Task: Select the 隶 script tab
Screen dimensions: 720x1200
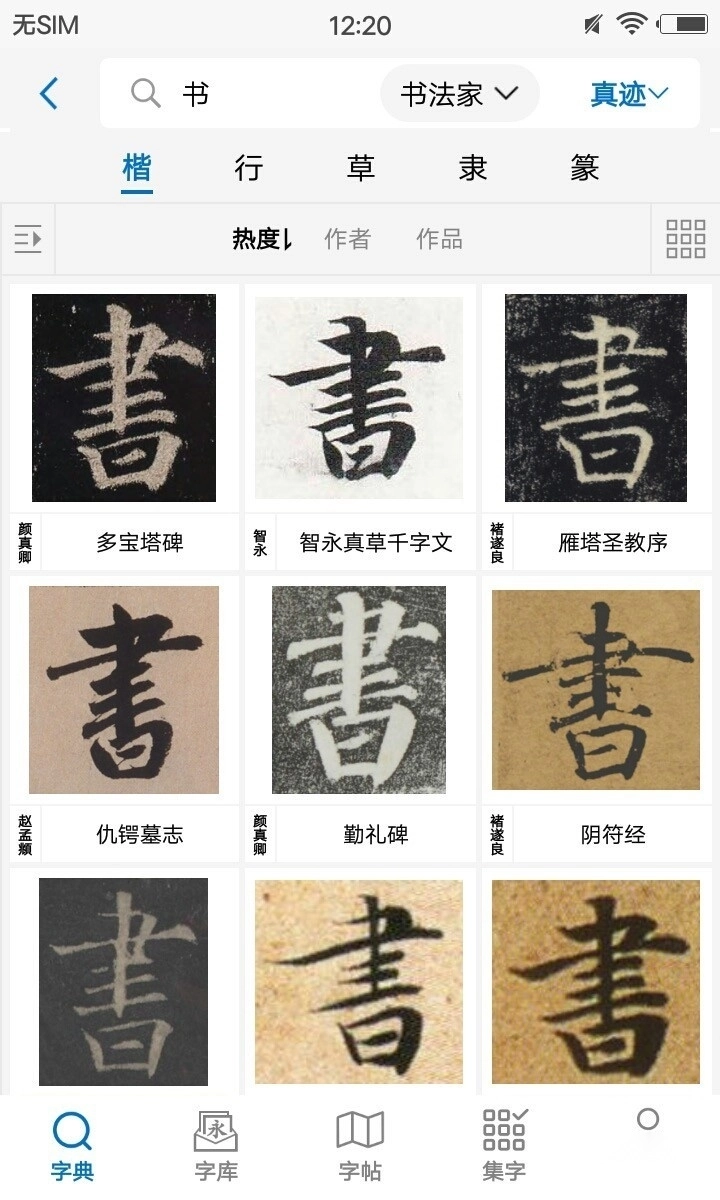Action: (473, 168)
